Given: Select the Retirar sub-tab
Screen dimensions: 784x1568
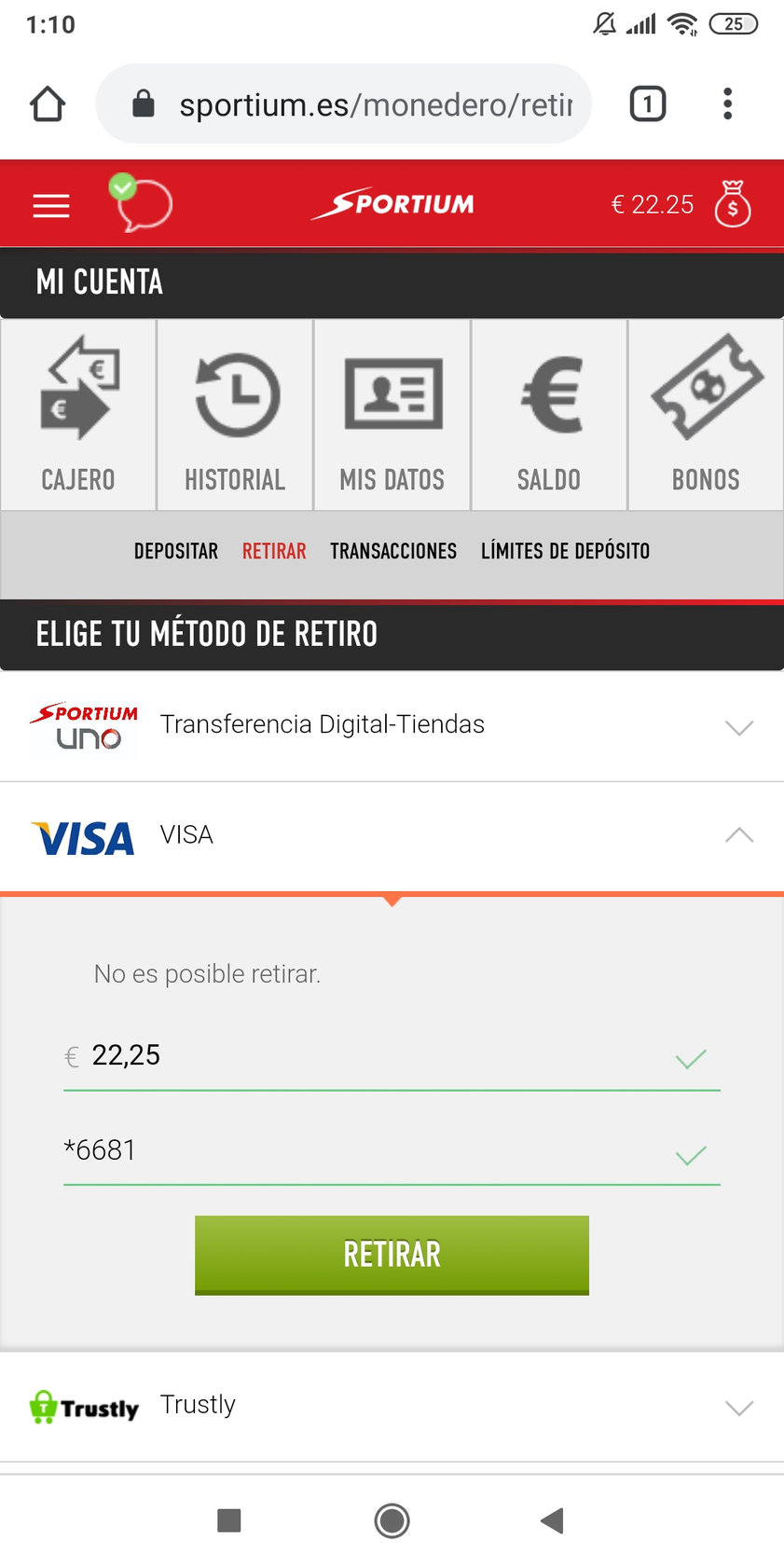Looking at the screenshot, I should [x=274, y=551].
